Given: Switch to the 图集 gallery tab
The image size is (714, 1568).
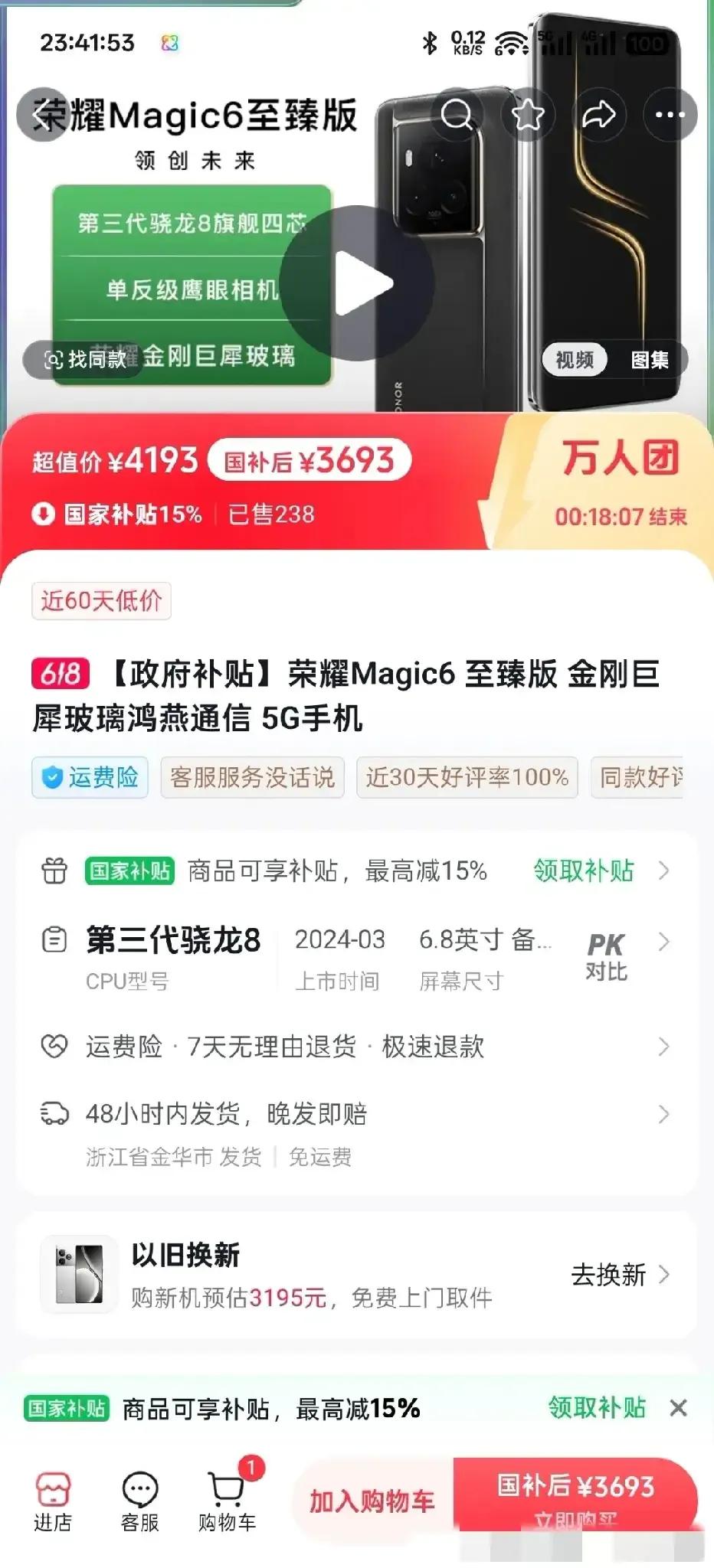Looking at the screenshot, I should tap(650, 360).
